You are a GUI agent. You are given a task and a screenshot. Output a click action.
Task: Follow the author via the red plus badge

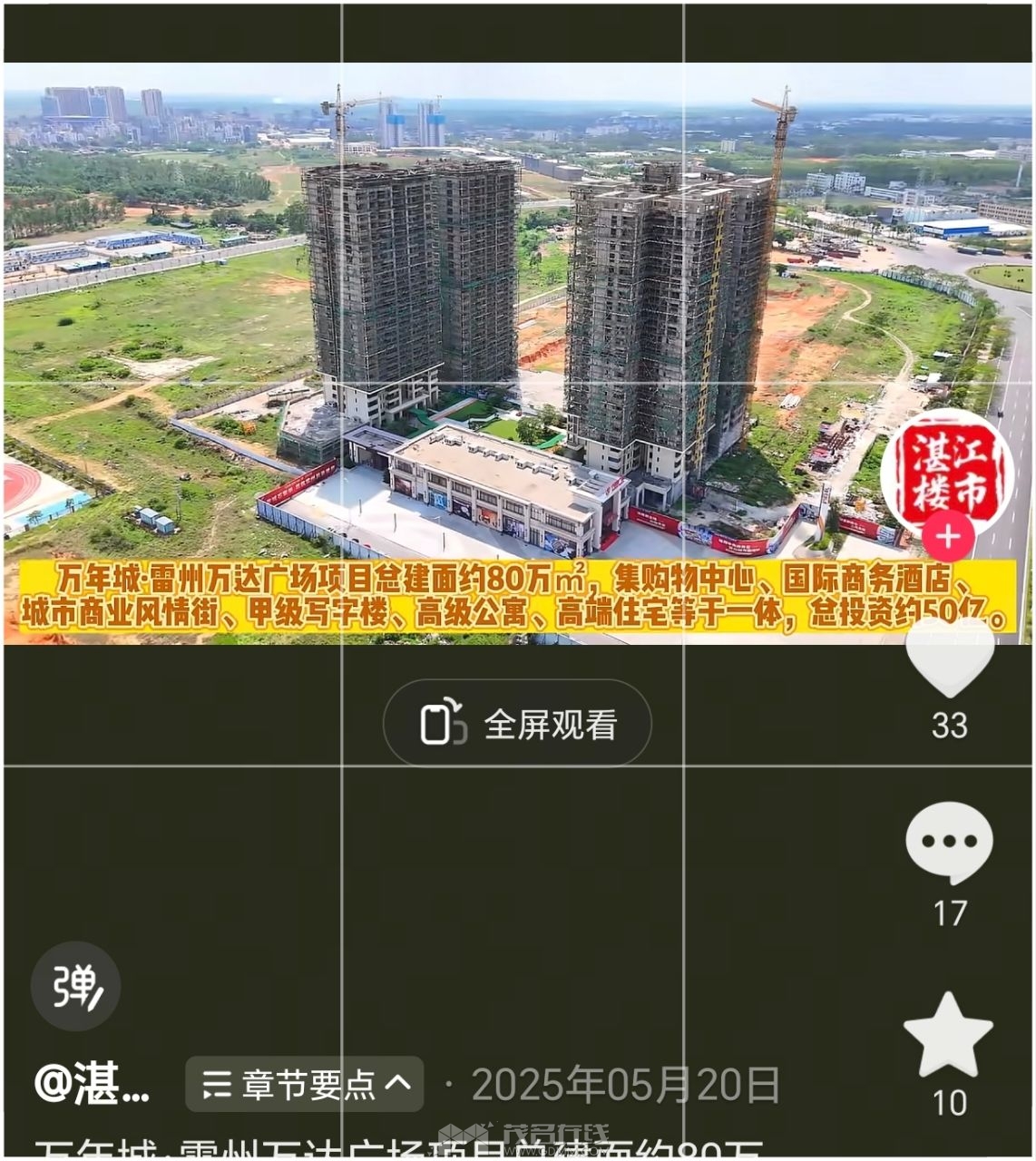pos(948,536)
